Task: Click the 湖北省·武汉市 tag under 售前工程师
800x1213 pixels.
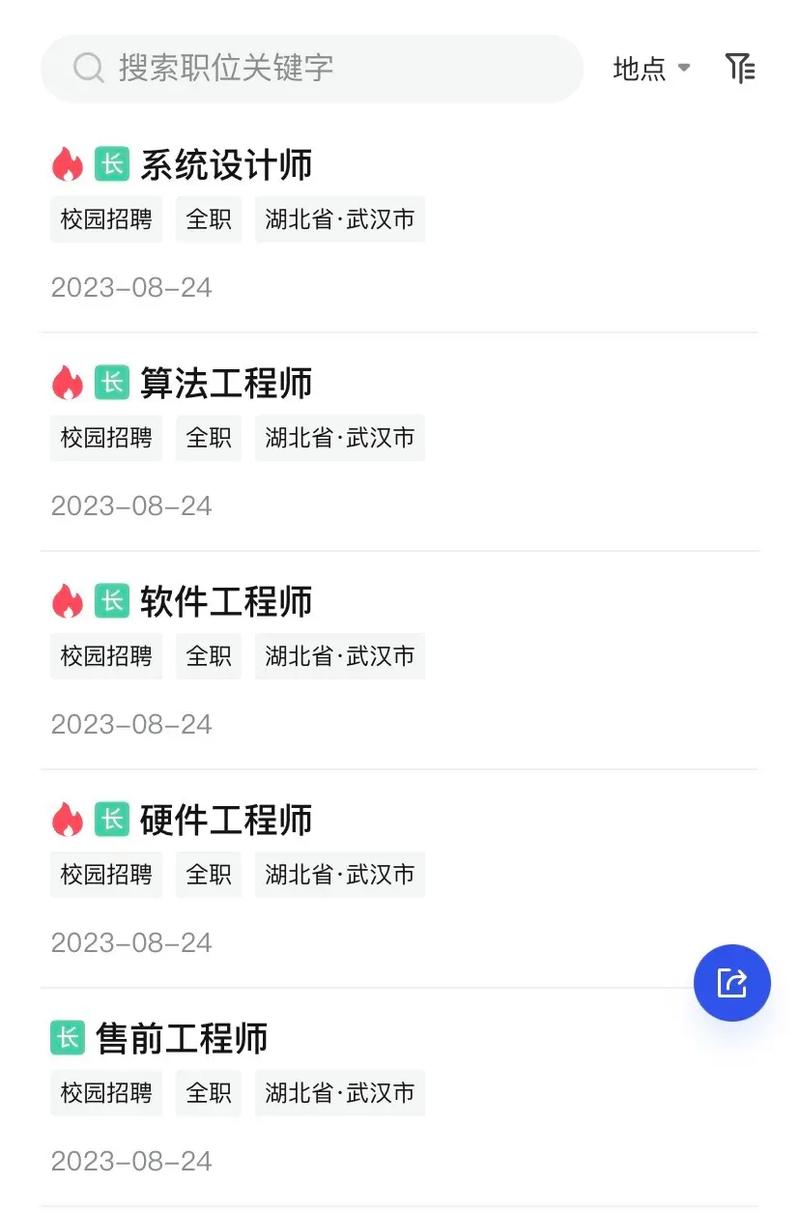Action: 340,1092
